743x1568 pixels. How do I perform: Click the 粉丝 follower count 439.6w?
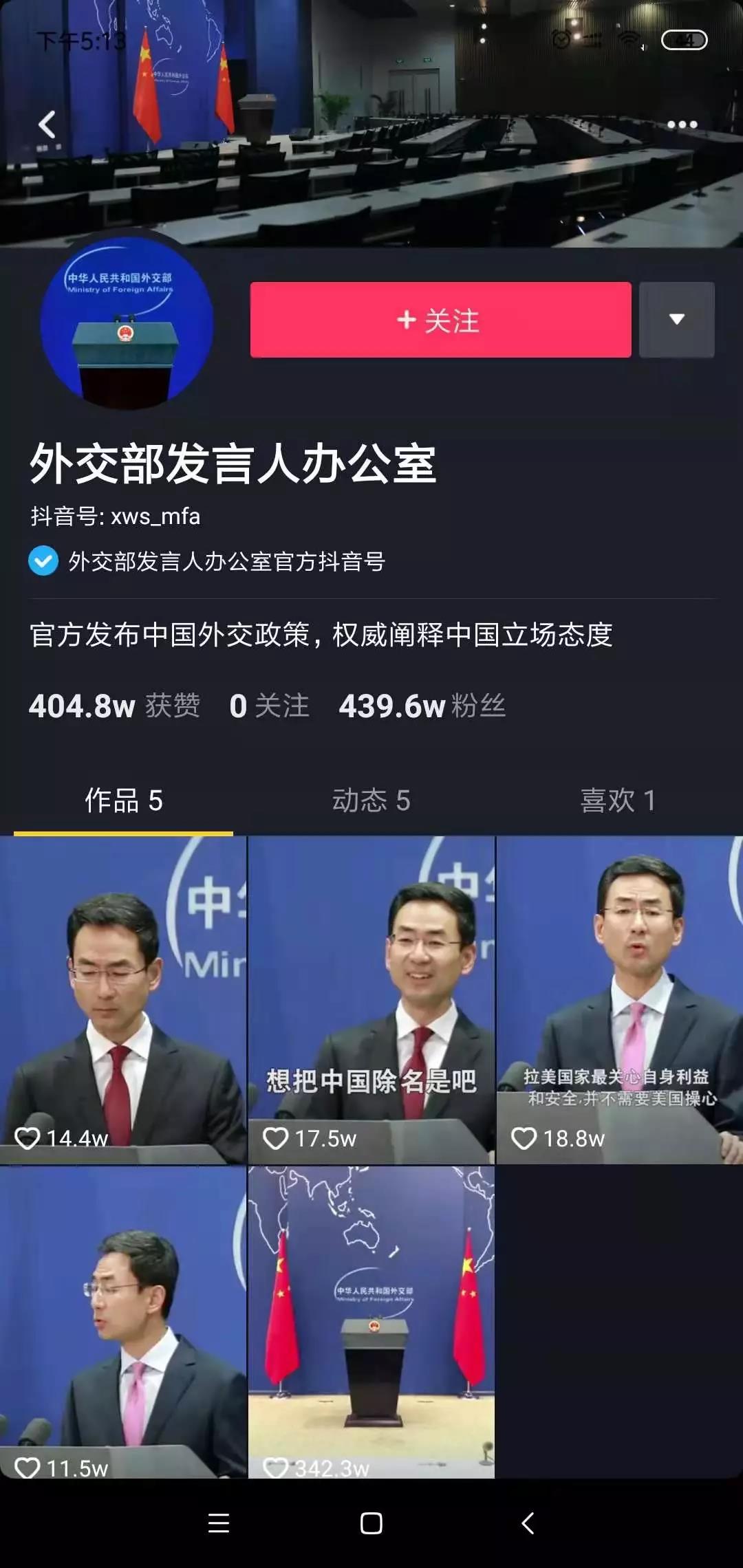point(420,705)
